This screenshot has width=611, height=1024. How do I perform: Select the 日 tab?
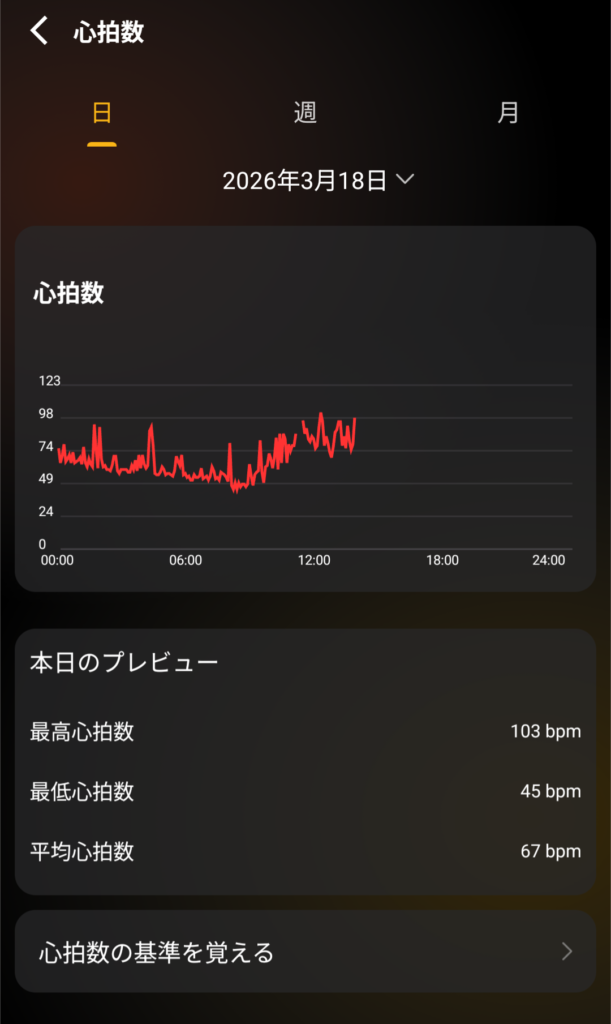tap(102, 113)
